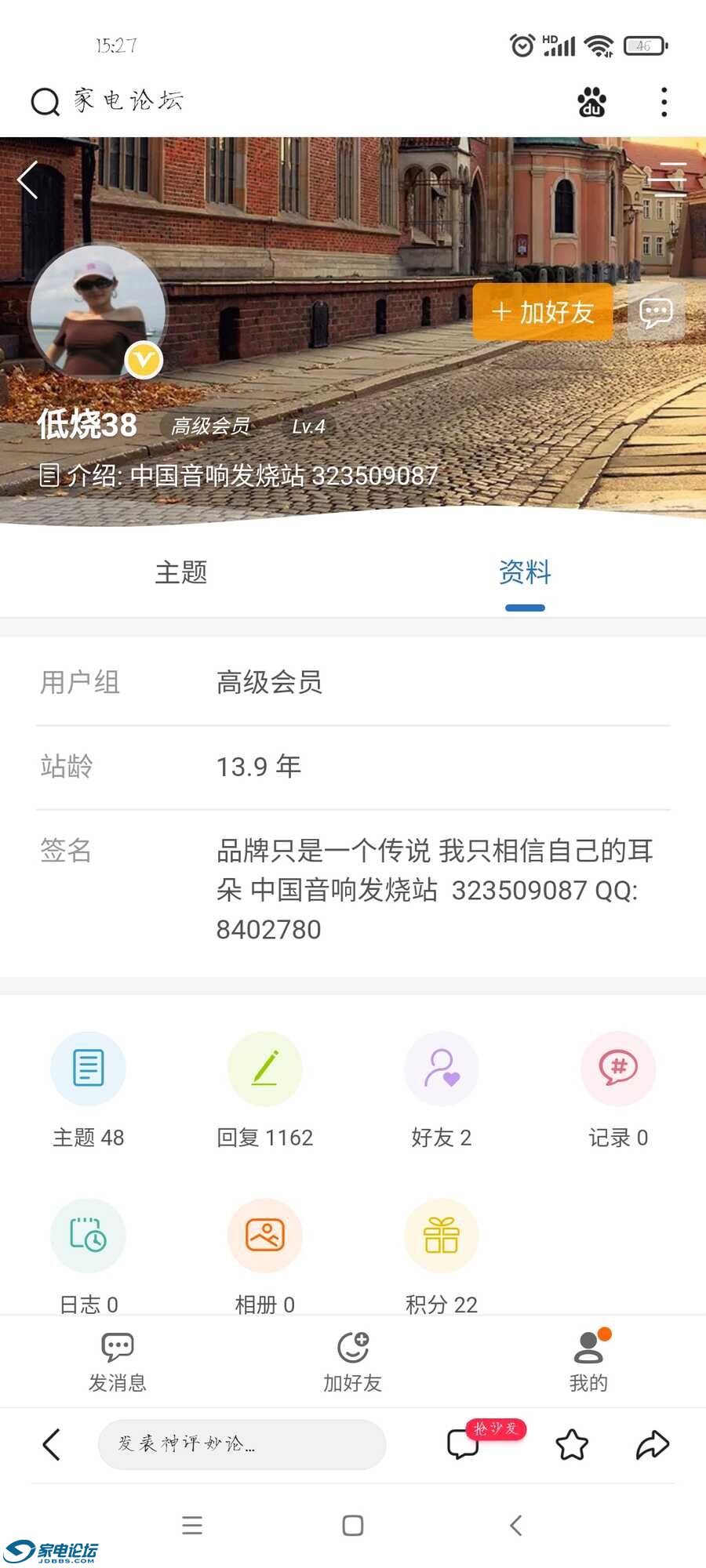This screenshot has width=706, height=1568.
Task: Switch to the 主题 tab
Action: click(181, 573)
